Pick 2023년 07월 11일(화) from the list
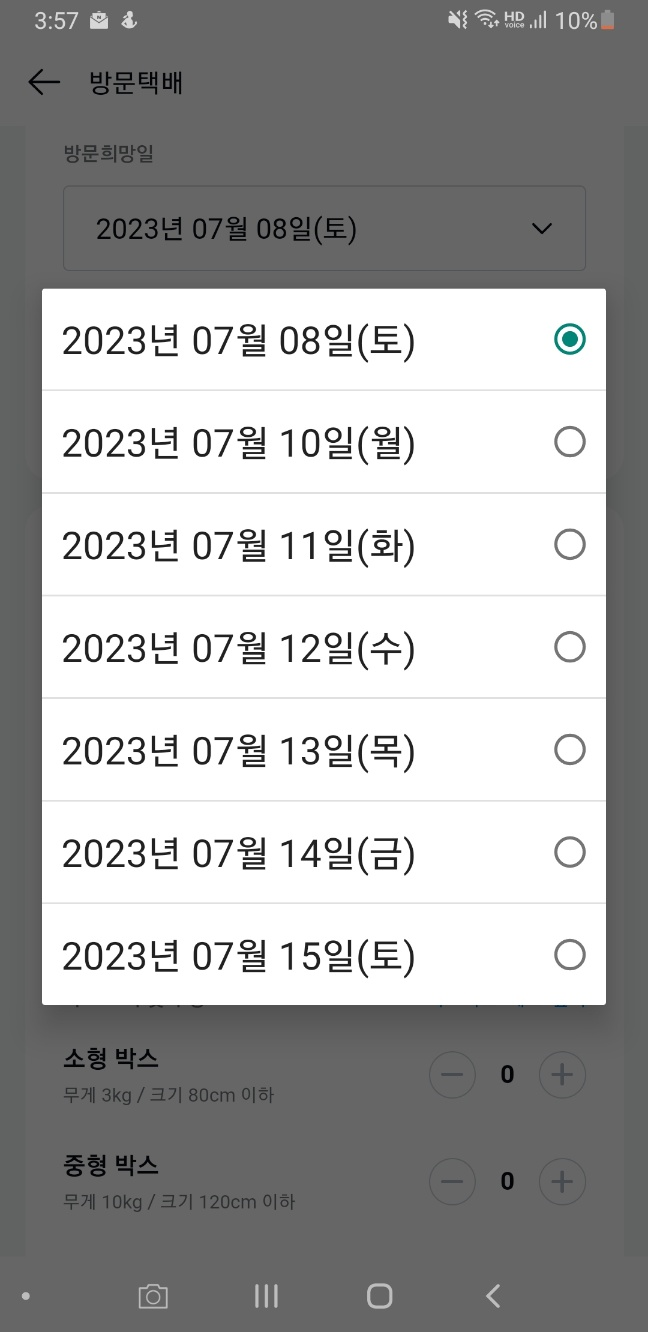The height and width of the screenshot is (1332, 648). [x=323, y=545]
